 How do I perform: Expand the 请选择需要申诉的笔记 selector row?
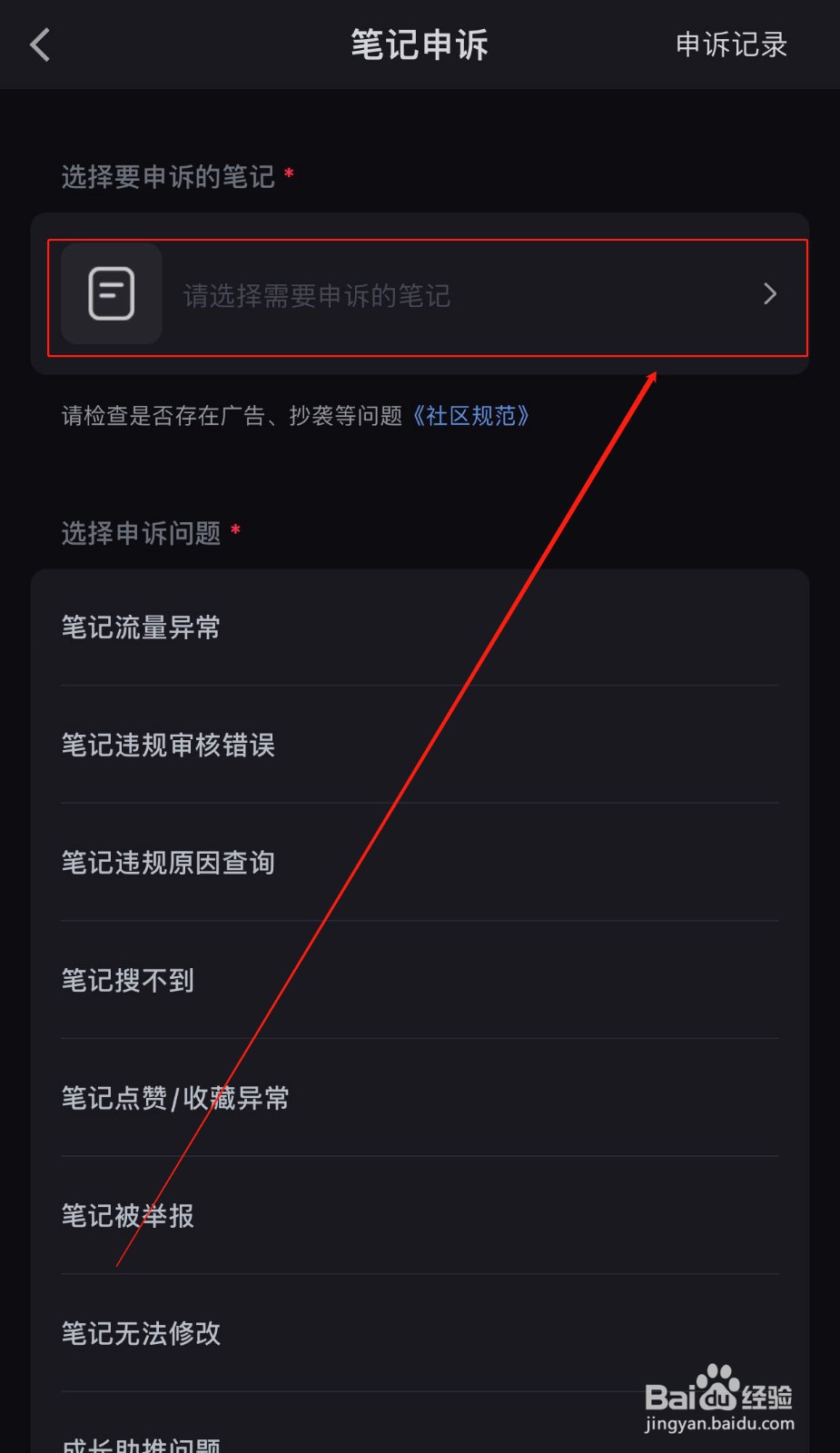[418, 295]
